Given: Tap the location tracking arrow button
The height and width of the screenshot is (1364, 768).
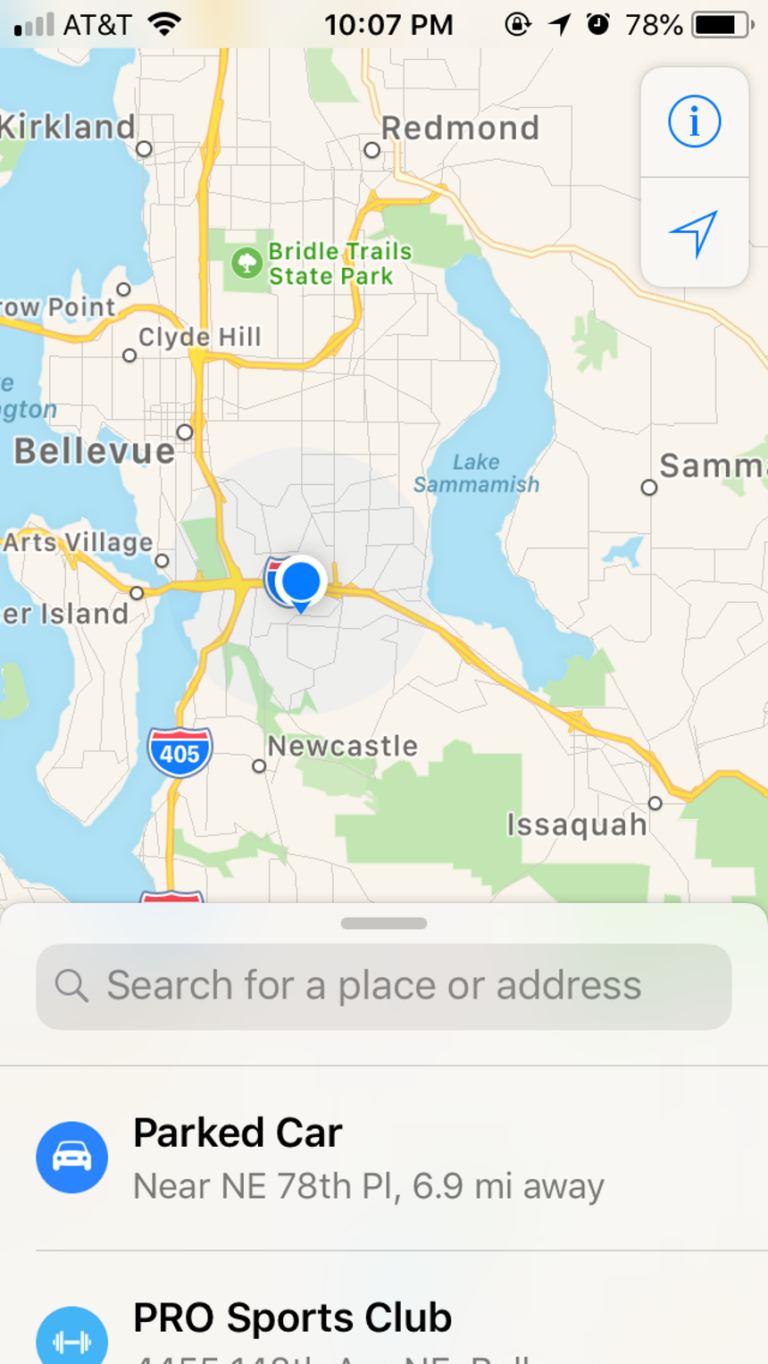Looking at the screenshot, I should [694, 234].
